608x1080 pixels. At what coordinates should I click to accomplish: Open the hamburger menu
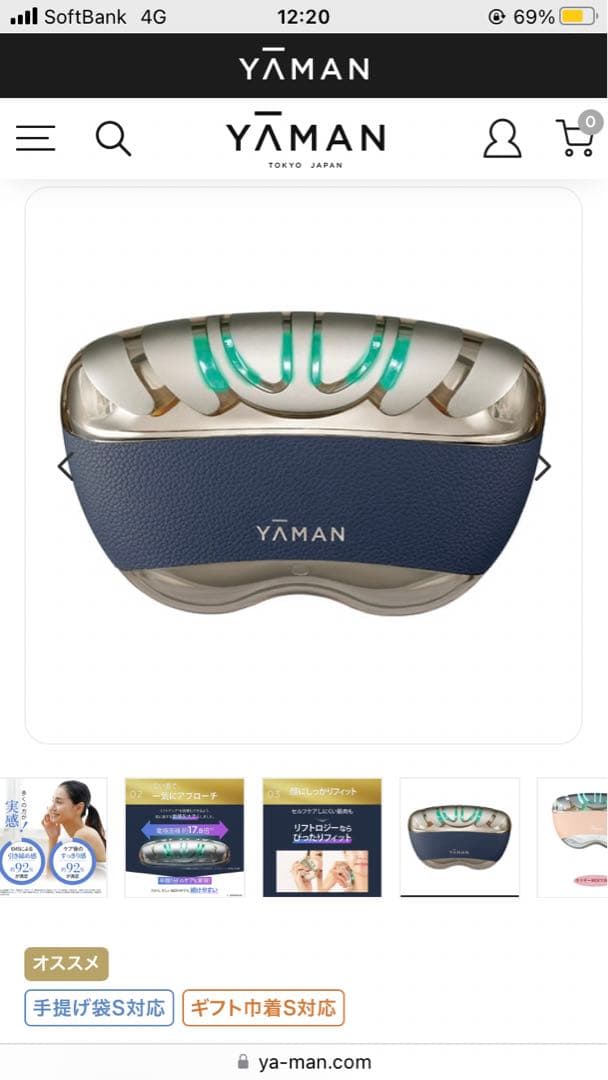pos(35,138)
